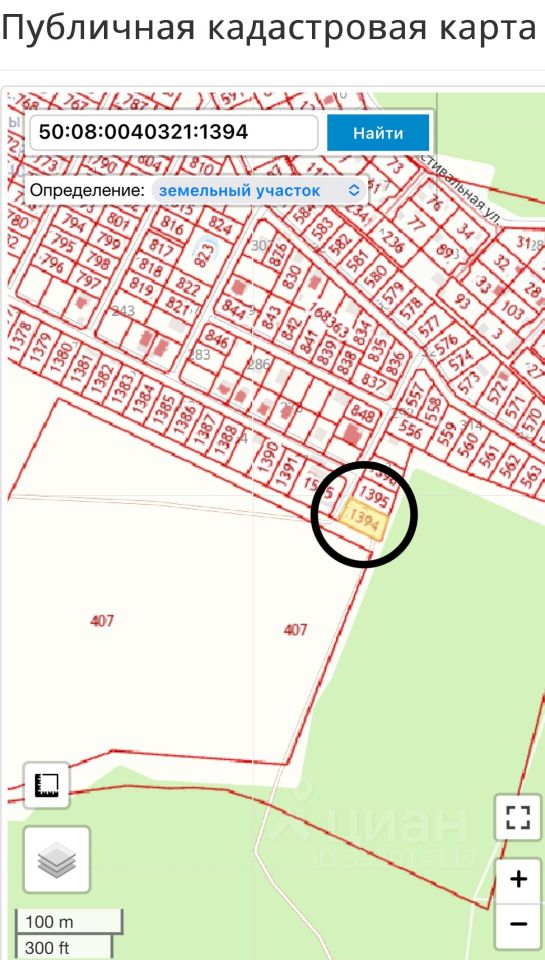Switch the map to fullscreen
The height and width of the screenshot is (960, 545).
click(x=518, y=817)
